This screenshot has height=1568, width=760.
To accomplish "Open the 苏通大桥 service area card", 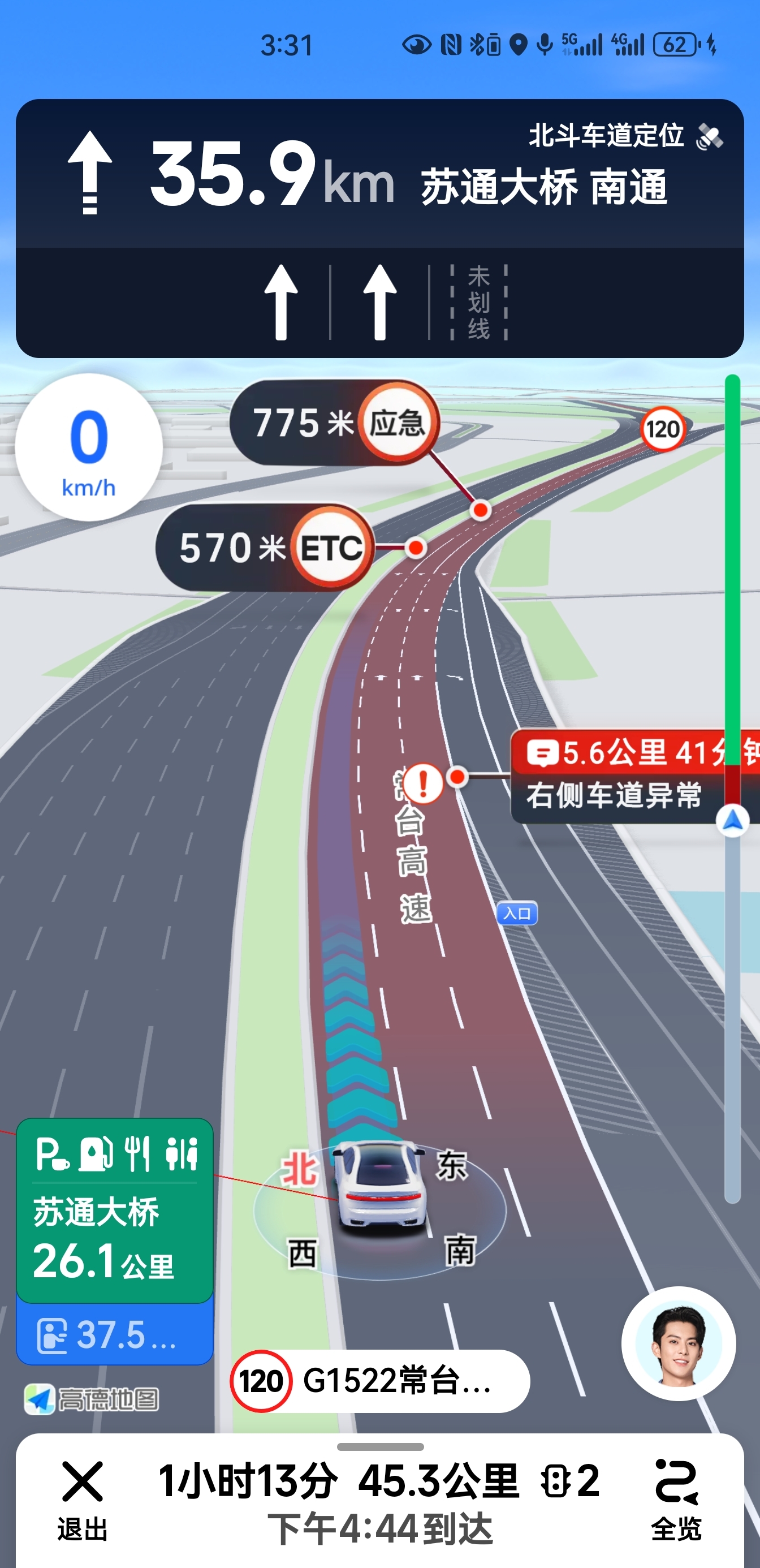I will 114,1210.
